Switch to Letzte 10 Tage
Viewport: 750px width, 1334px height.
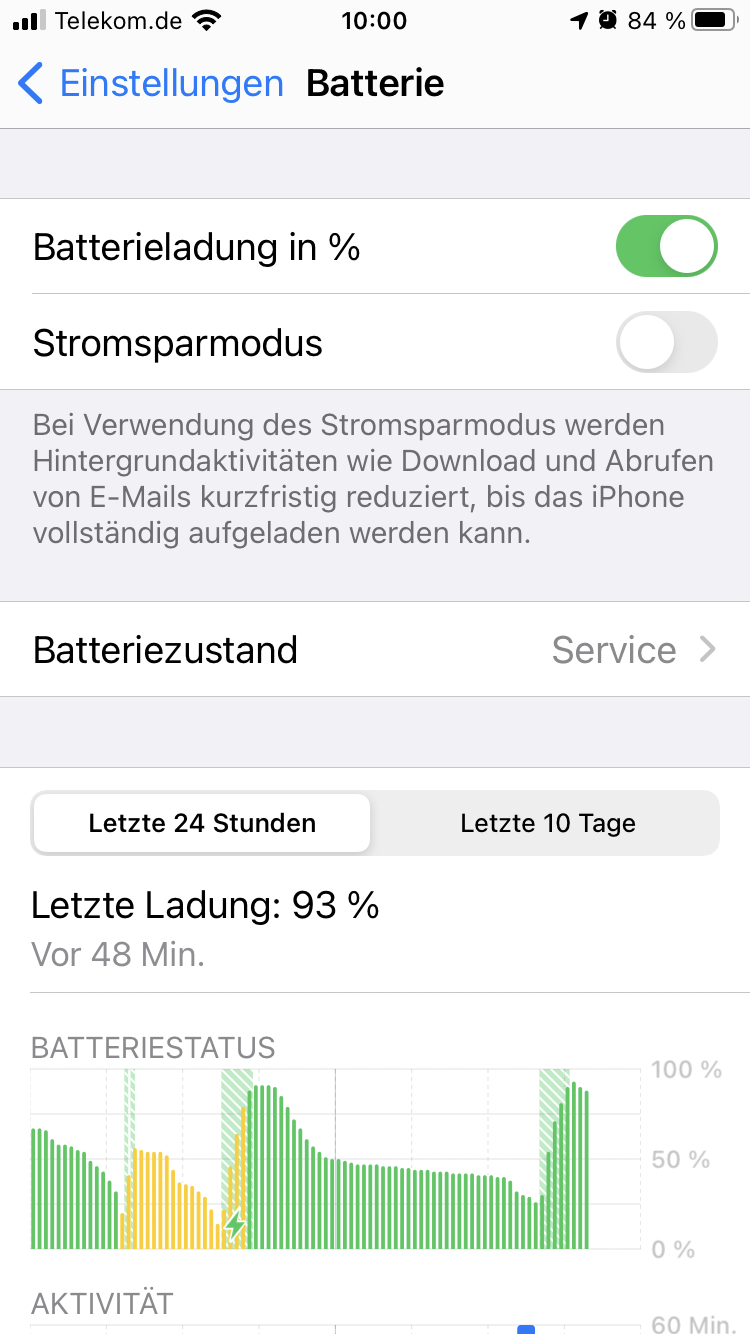[548, 824]
